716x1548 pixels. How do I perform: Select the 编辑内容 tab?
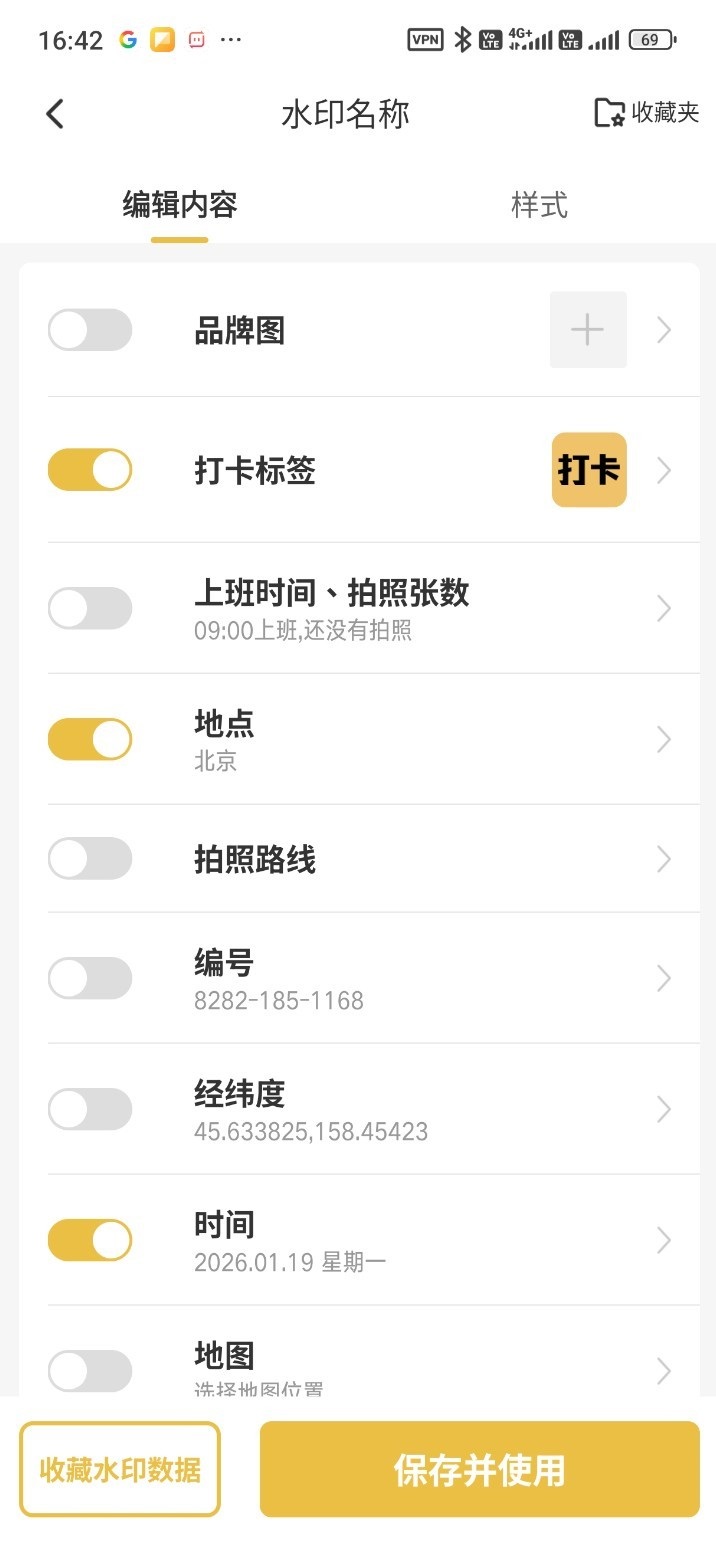[x=180, y=205]
